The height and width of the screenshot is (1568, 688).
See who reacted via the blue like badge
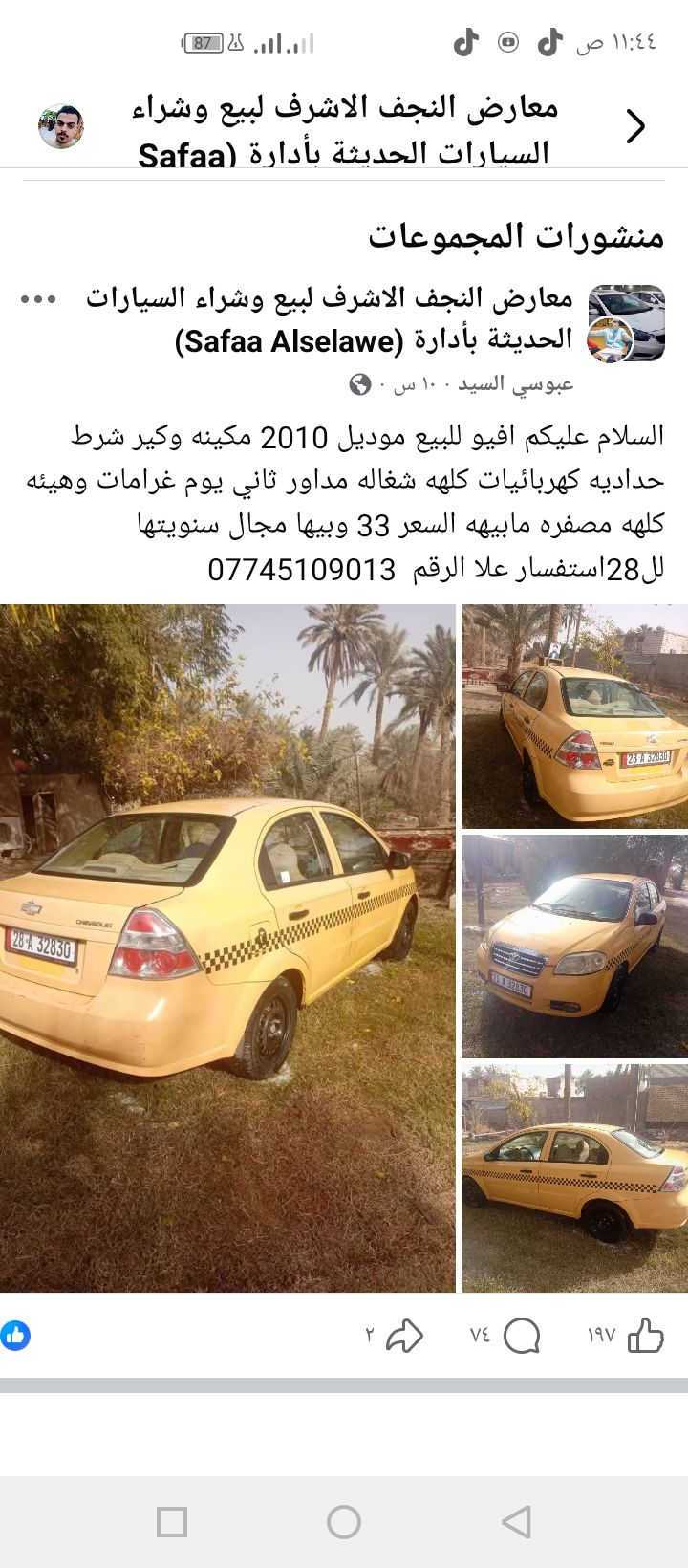coord(14,1336)
